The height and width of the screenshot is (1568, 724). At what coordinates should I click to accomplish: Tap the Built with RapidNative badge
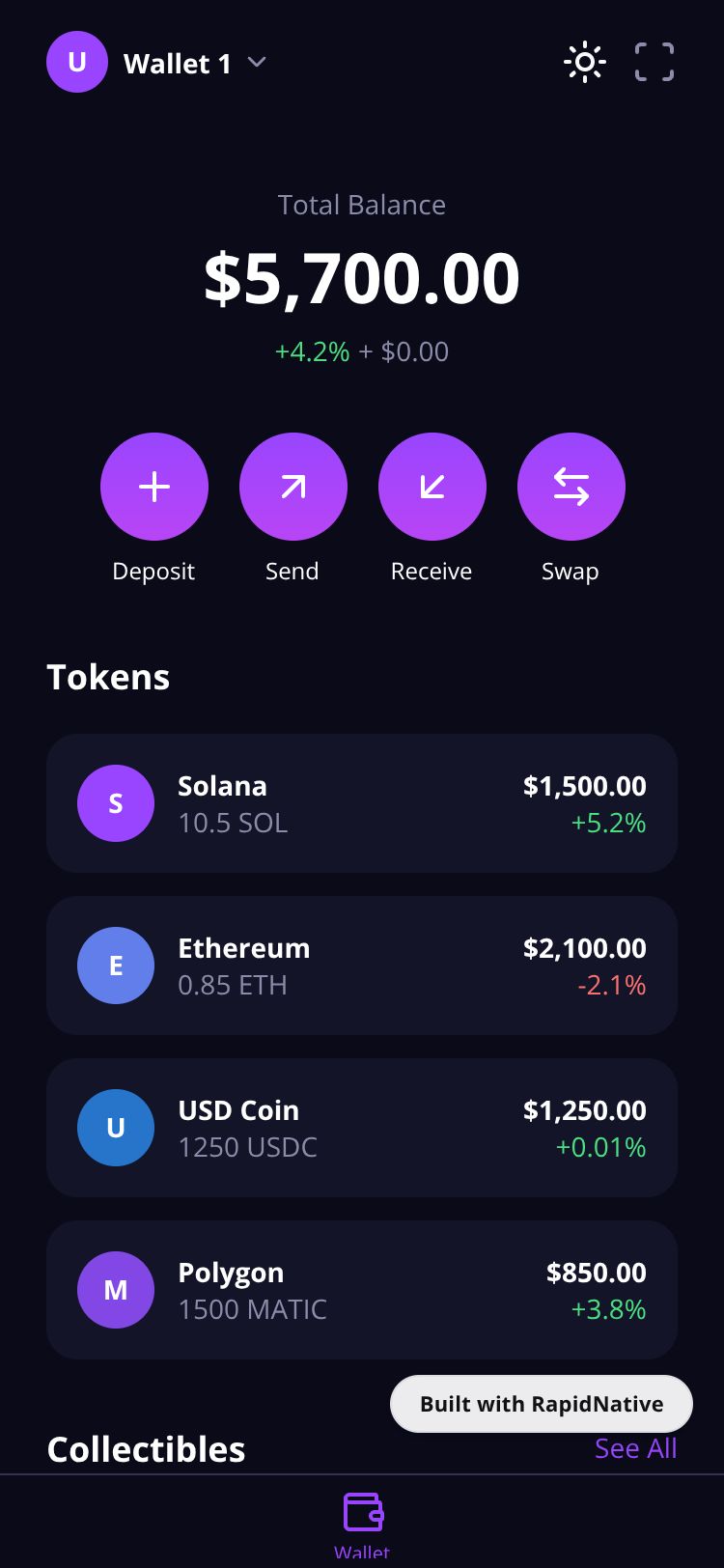click(x=542, y=1404)
